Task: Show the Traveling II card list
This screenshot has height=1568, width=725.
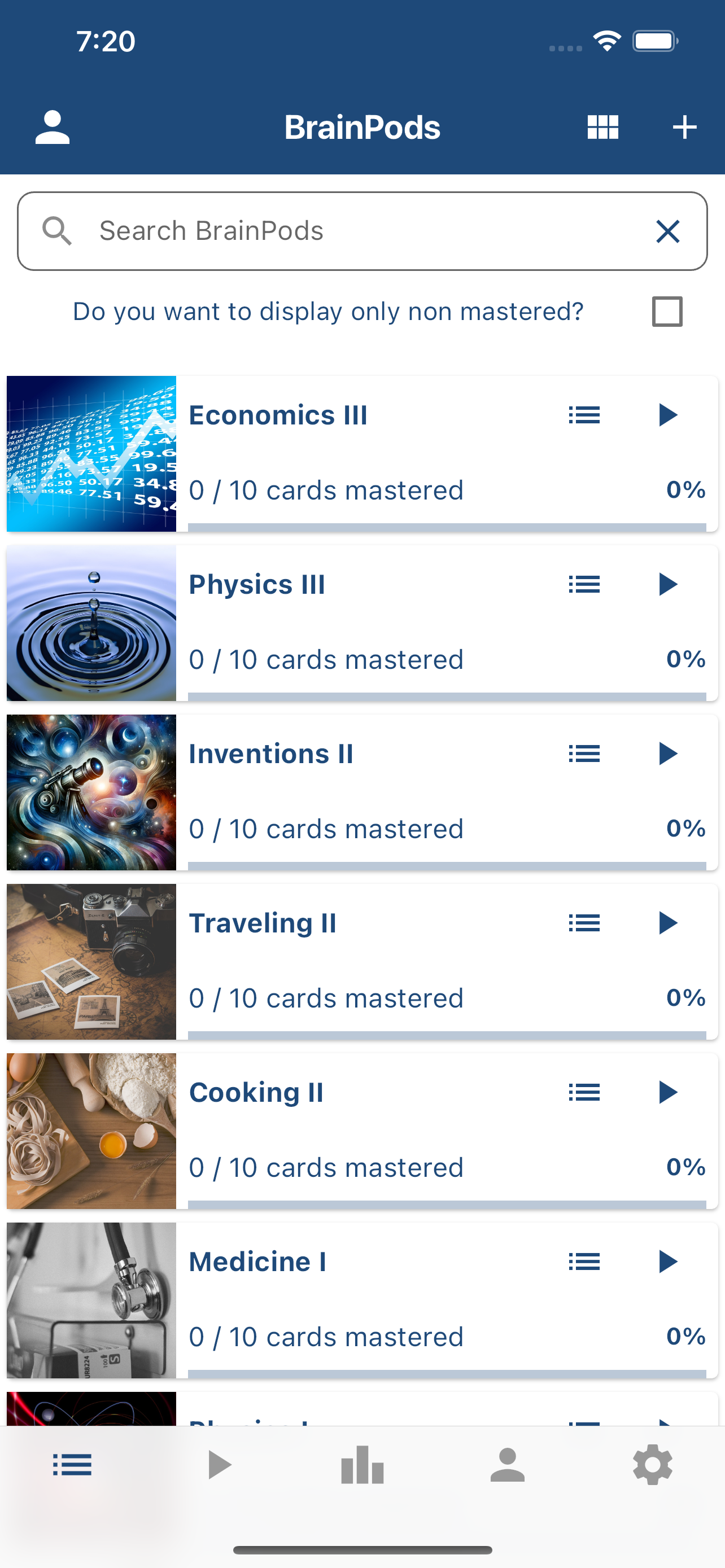Action: tap(584, 923)
